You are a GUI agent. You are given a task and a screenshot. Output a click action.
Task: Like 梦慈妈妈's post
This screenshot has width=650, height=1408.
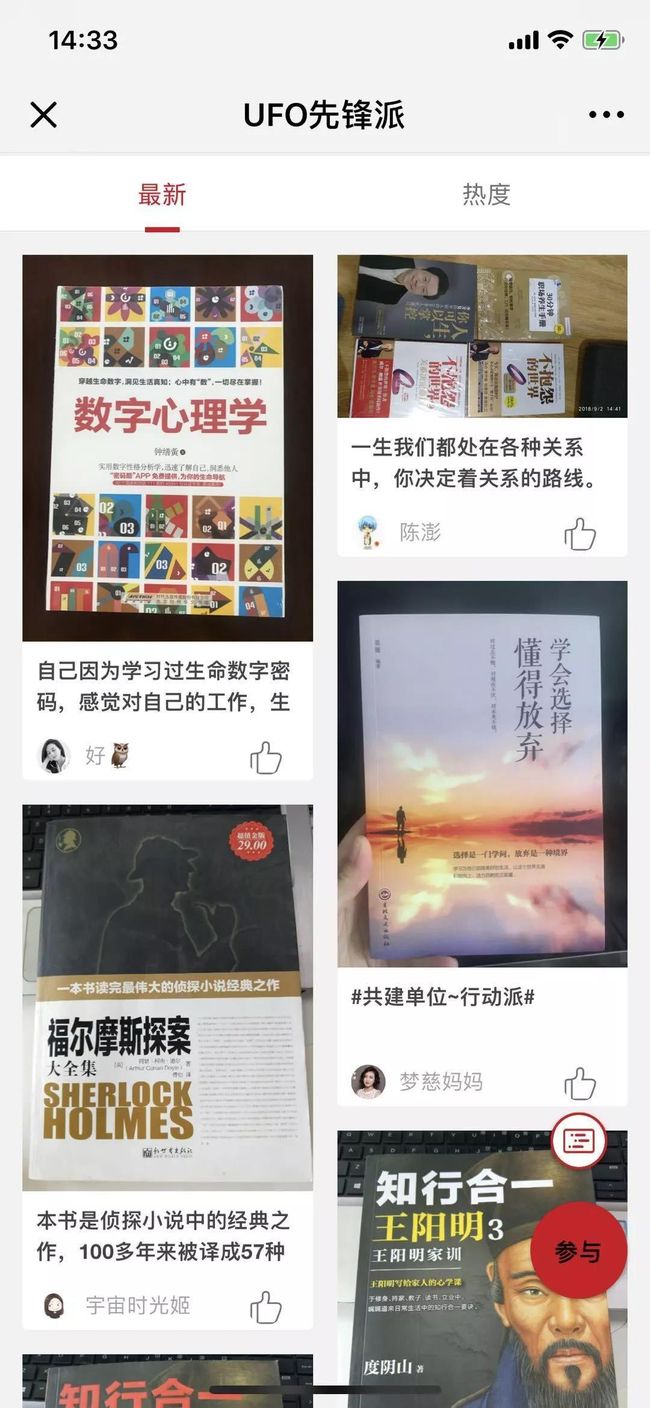coord(580,1083)
